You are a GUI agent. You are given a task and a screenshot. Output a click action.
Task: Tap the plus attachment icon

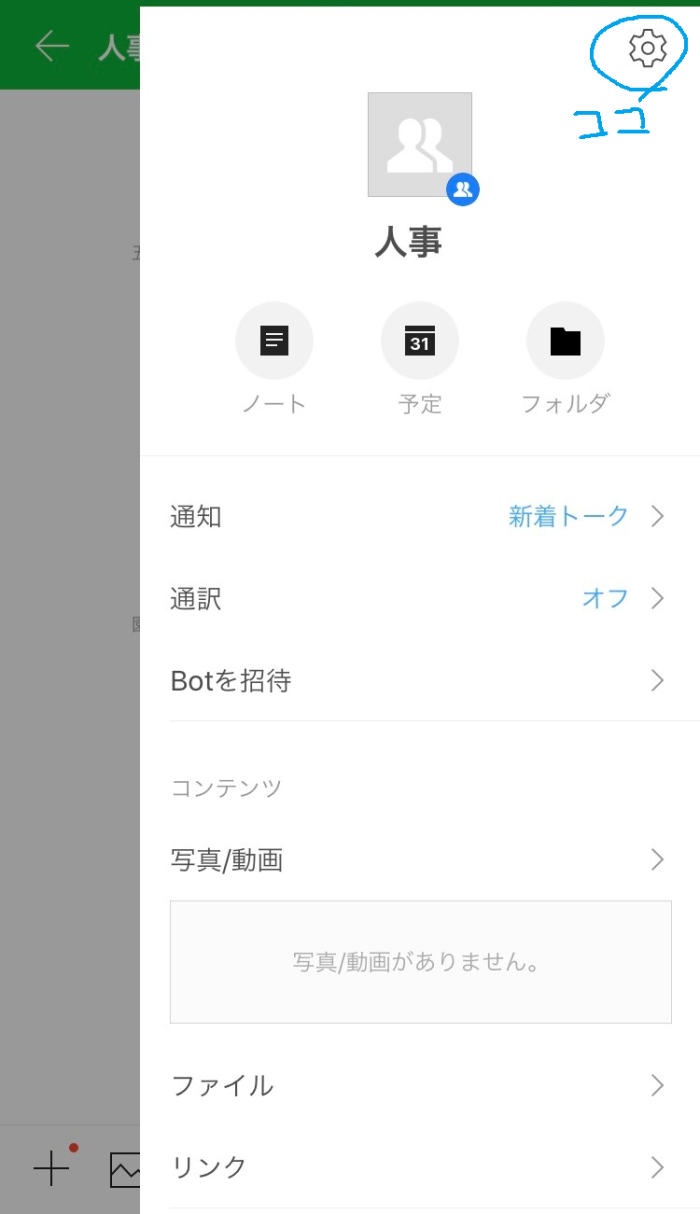[x=51, y=1168]
